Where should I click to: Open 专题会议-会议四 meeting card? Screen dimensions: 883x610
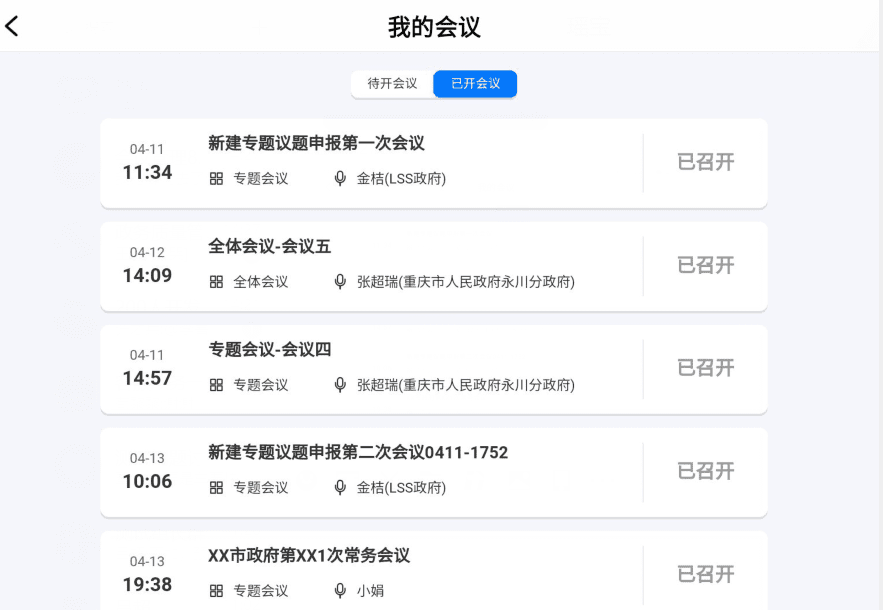[x=434, y=369]
